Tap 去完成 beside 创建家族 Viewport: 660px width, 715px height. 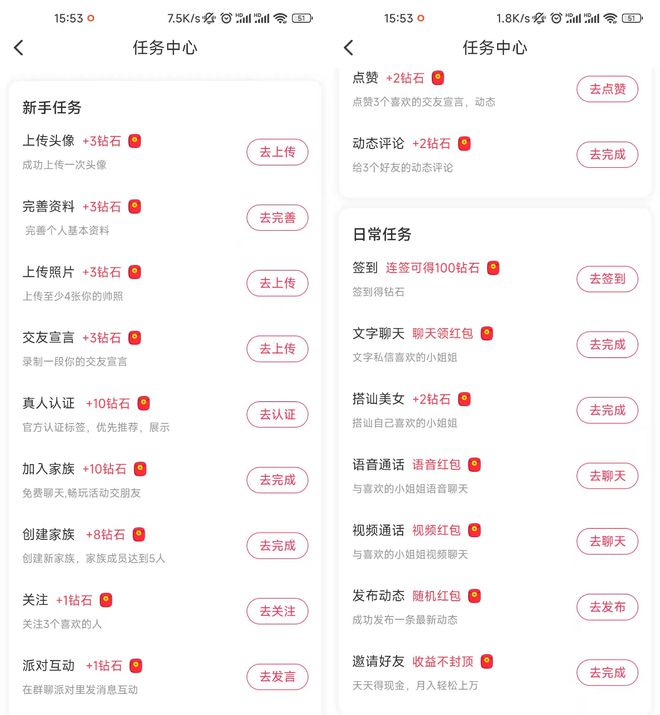point(277,545)
